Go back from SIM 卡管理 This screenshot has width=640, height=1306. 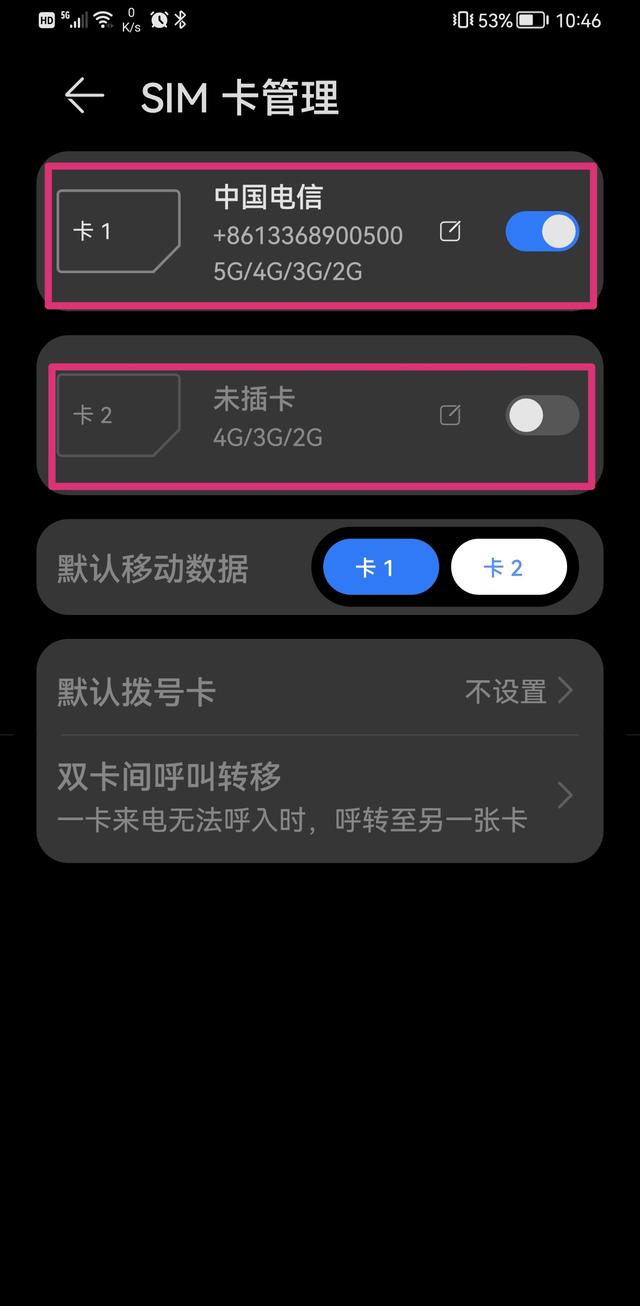[84, 96]
